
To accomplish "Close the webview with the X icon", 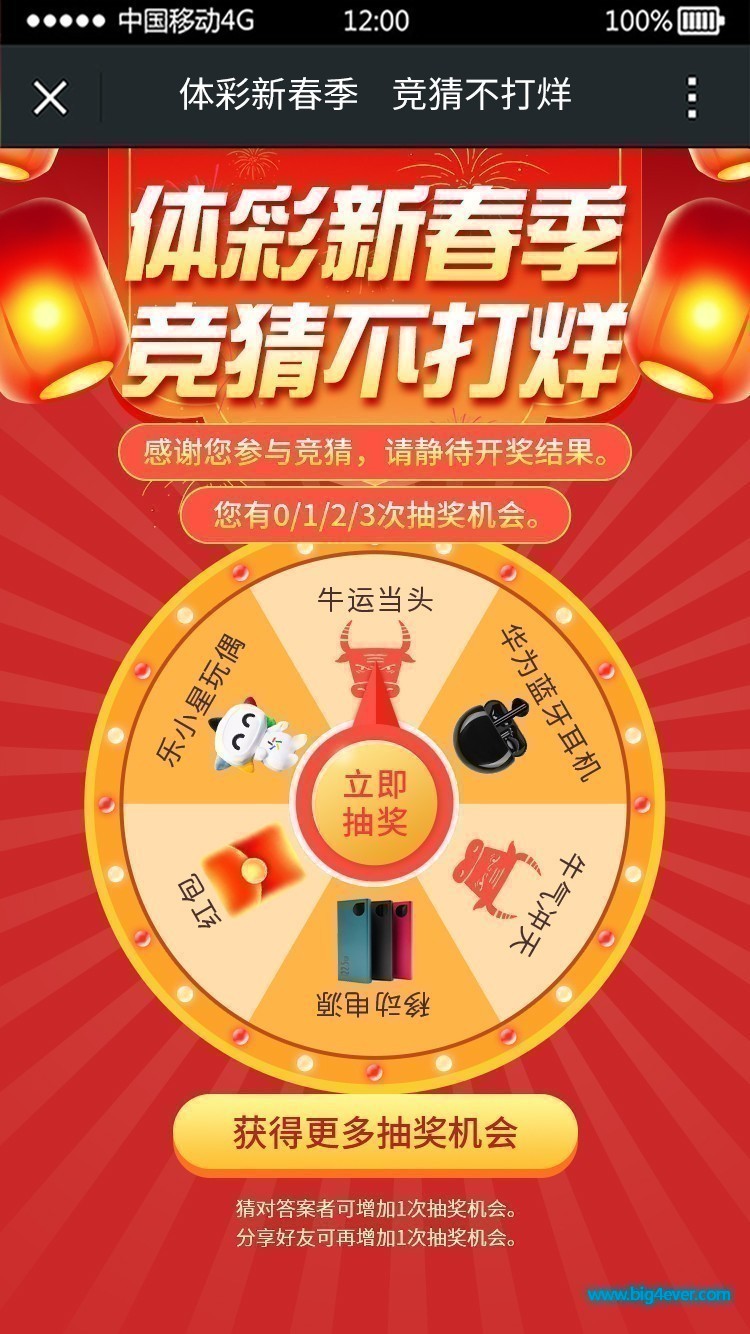I will coord(50,97).
